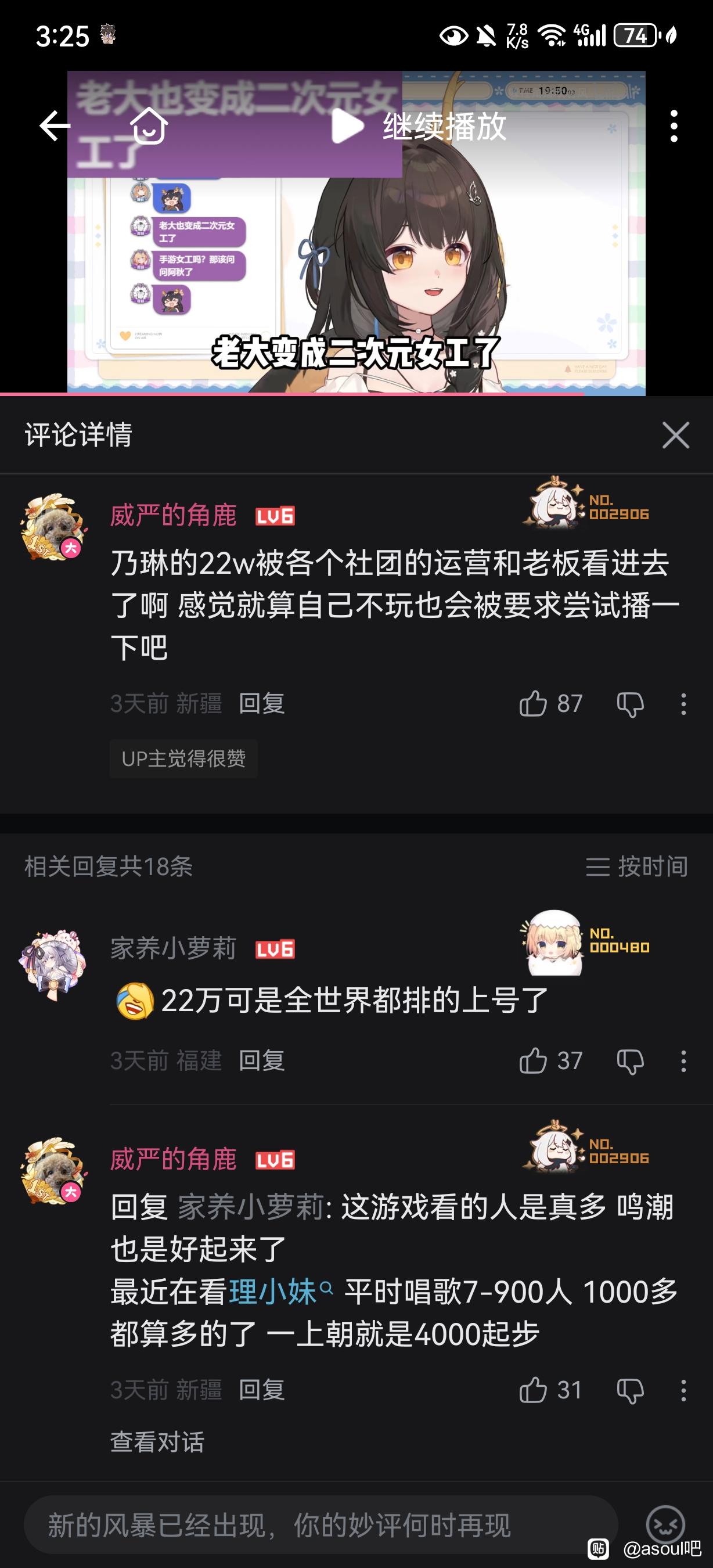Open the emoji picker beside comment box

point(665,1524)
